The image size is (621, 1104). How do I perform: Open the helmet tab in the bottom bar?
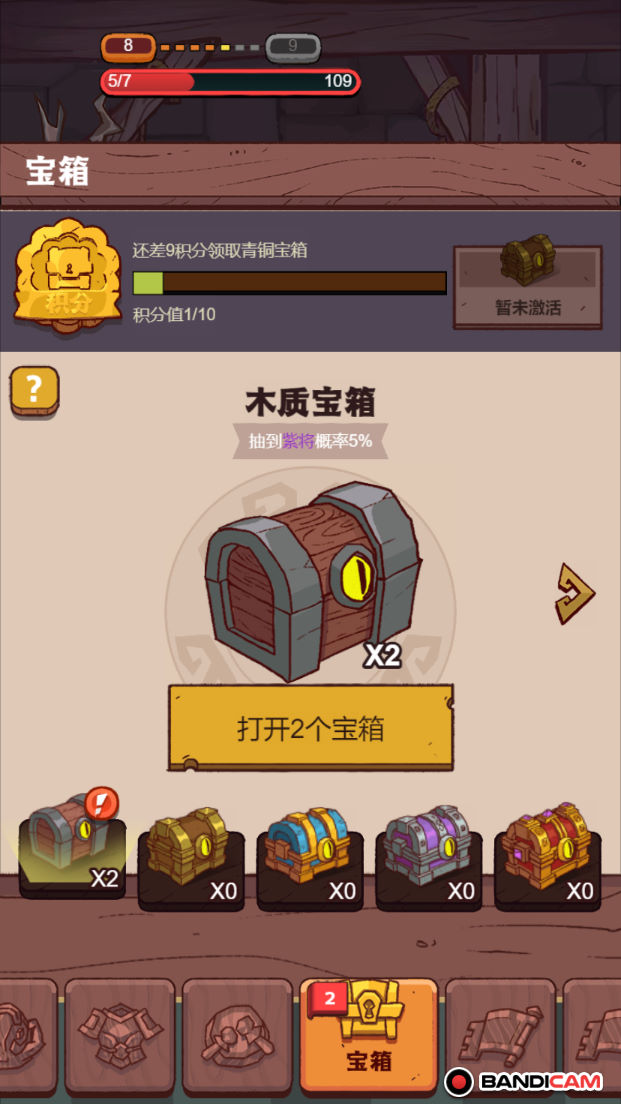pos(236,1036)
